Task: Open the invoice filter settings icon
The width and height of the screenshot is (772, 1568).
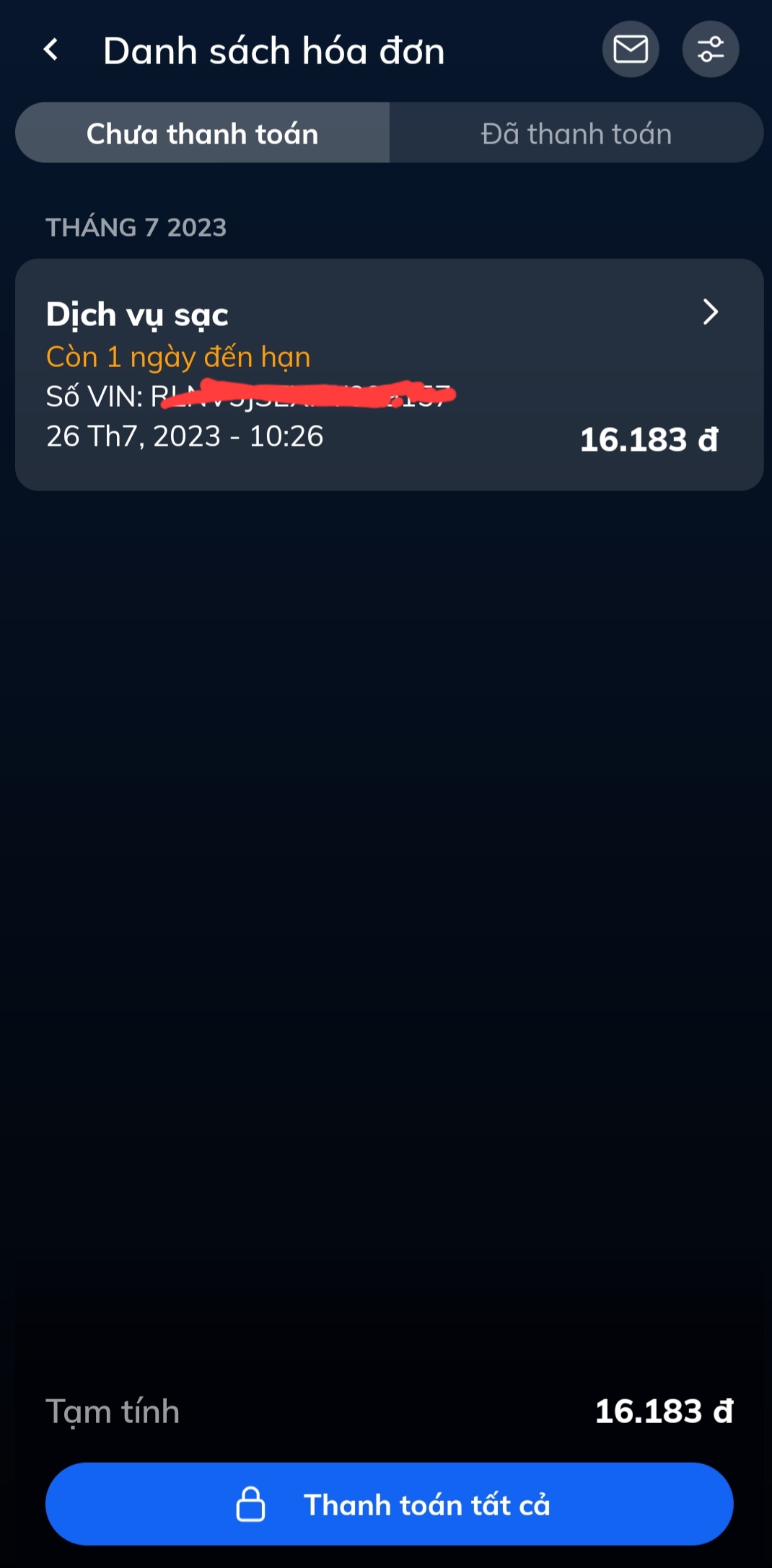Action: pyautogui.click(x=710, y=49)
